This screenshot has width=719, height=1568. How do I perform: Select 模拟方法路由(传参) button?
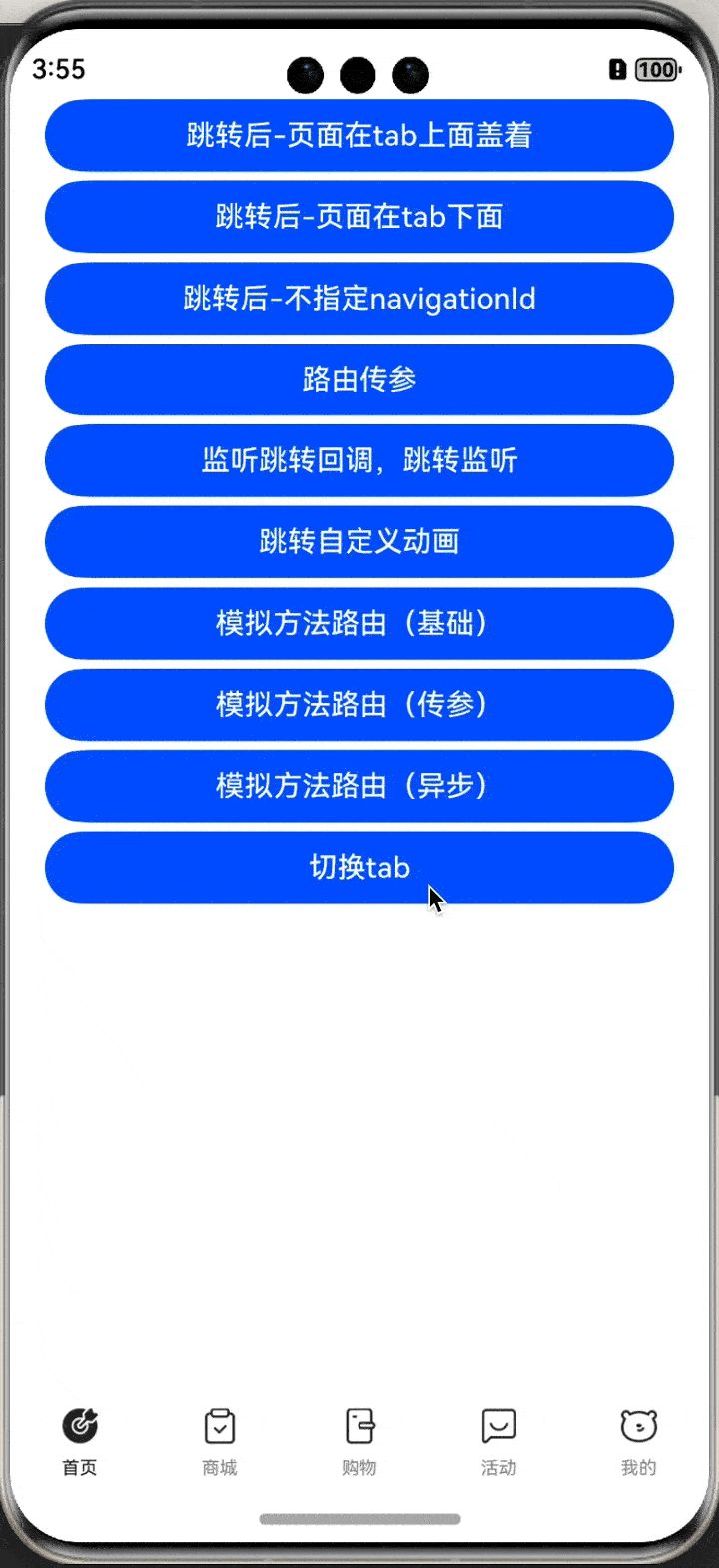pyautogui.click(x=359, y=705)
